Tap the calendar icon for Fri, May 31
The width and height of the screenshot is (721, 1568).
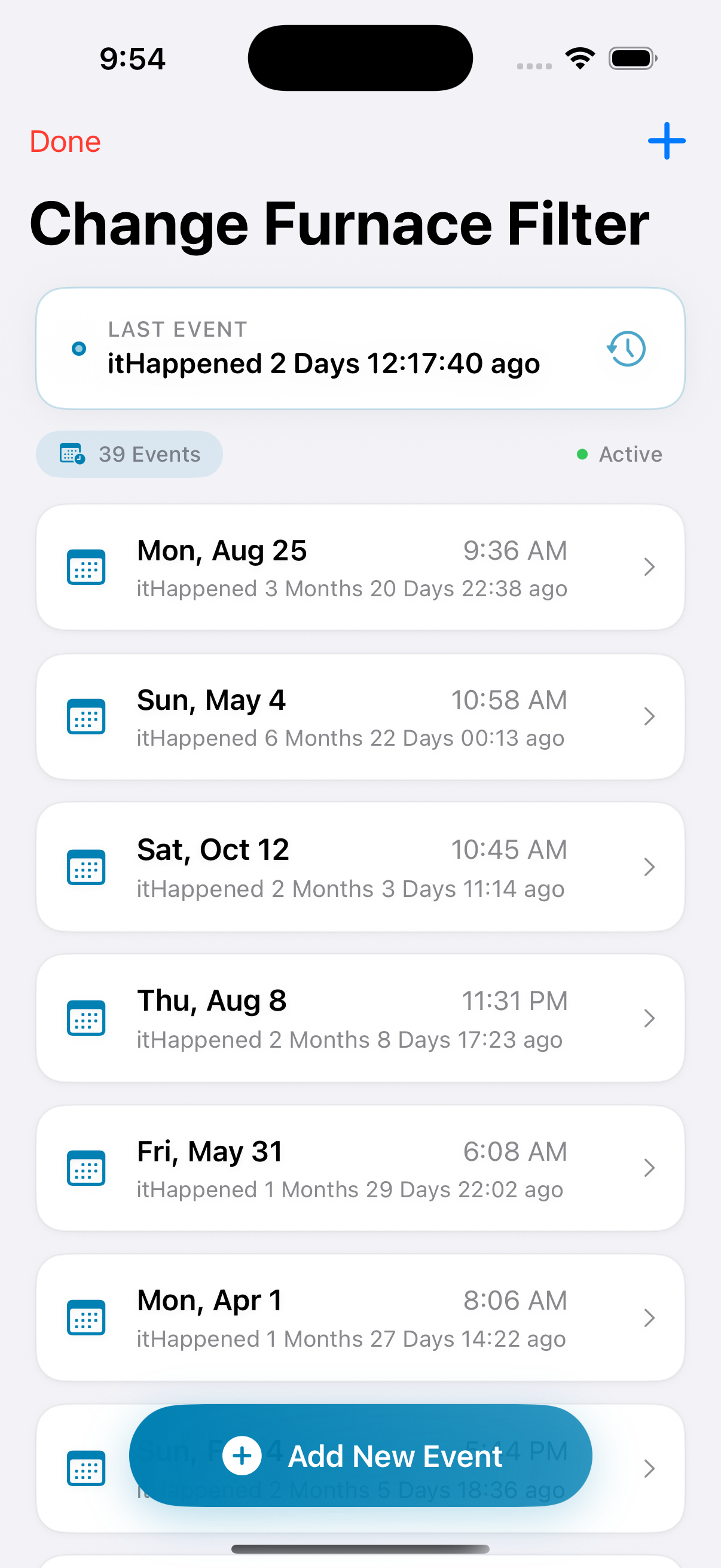tap(85, 1167)
